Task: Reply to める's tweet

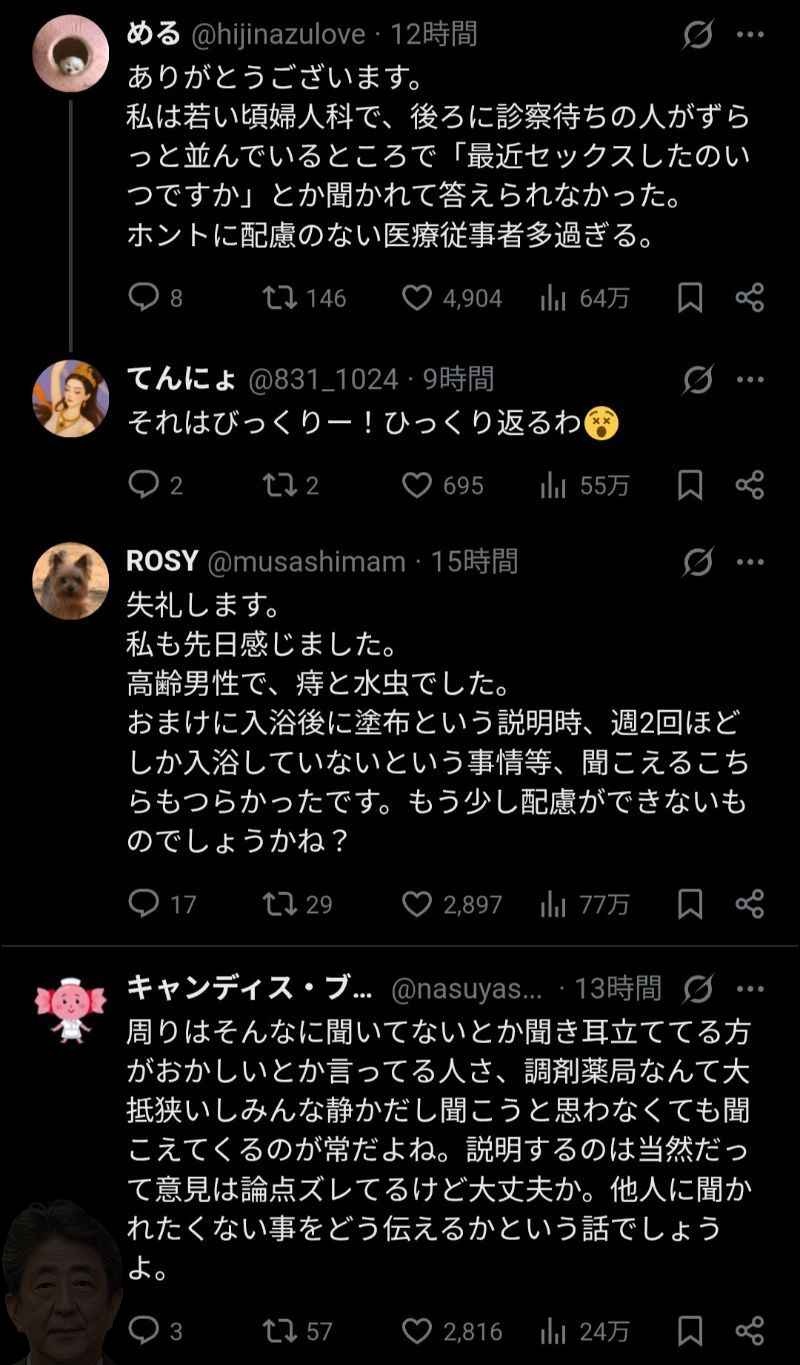Action: point(145,298)
